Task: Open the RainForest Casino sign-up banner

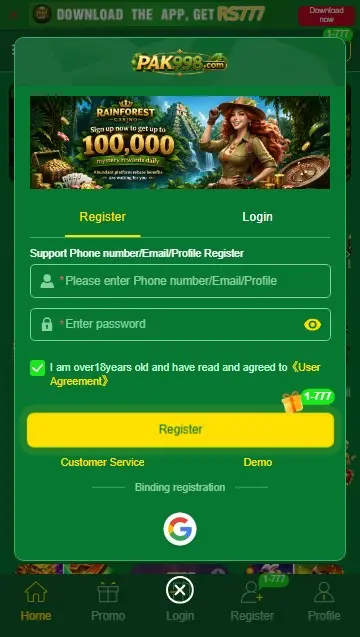Action: [180, 142]
